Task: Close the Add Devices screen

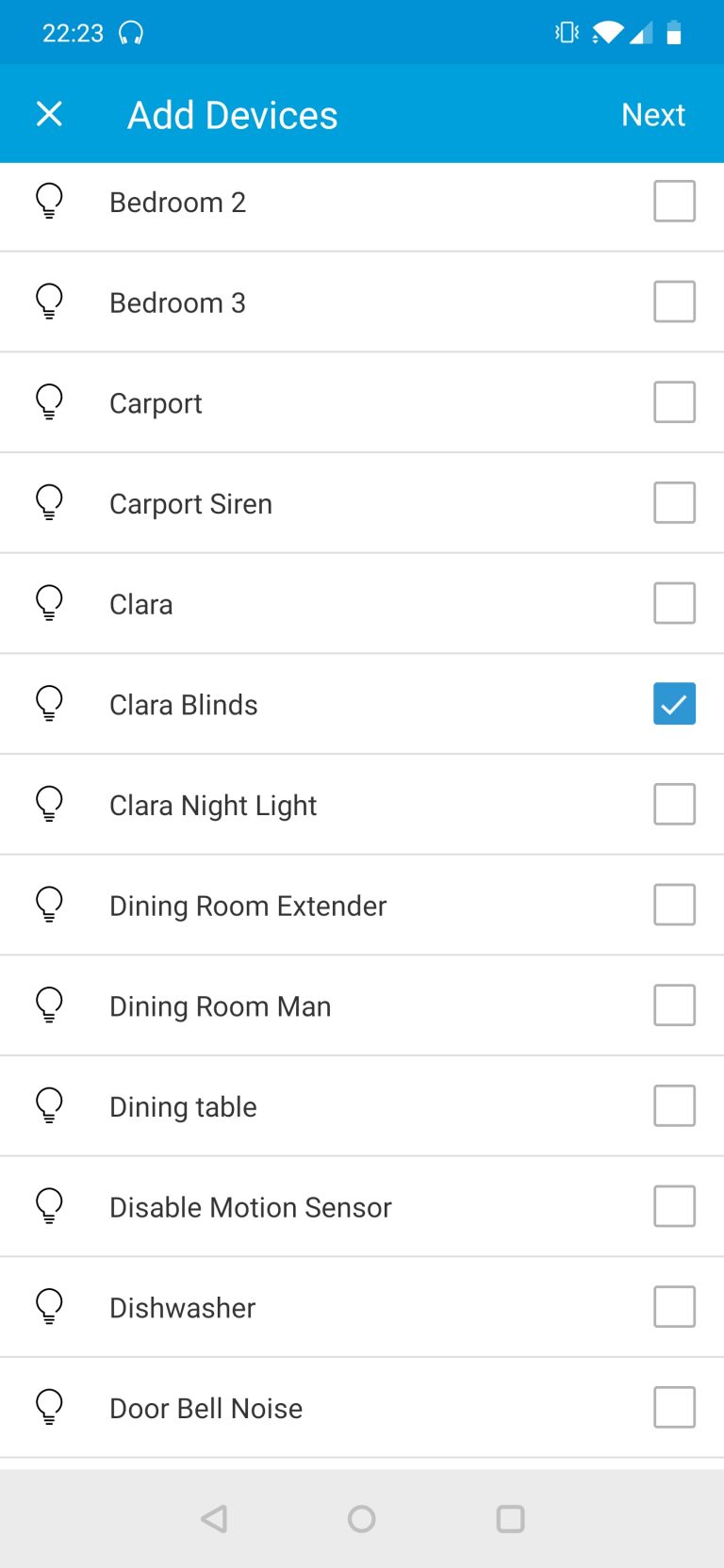Action: tap(49, 114)
